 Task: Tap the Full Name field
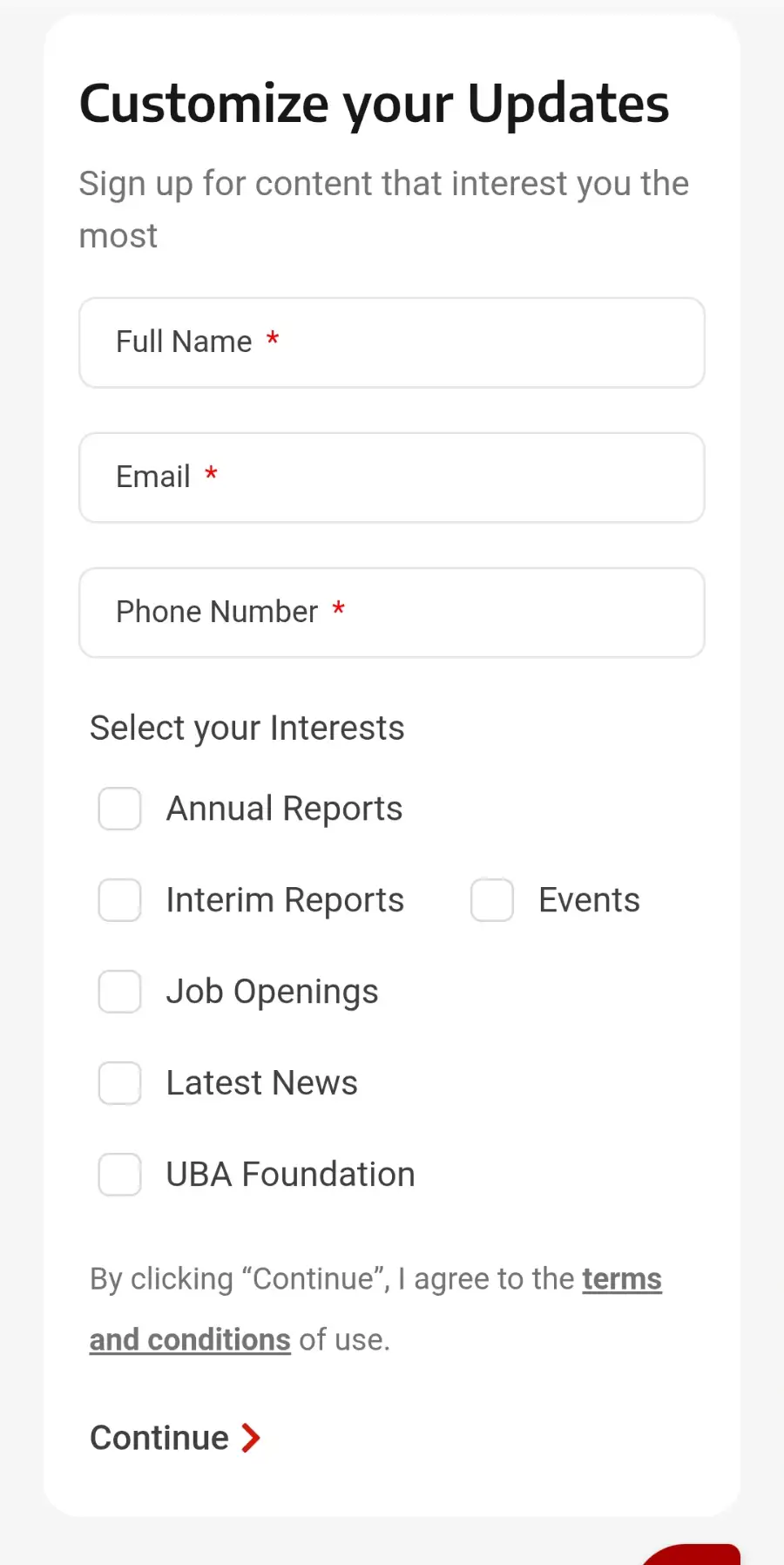tap(392, 342)
